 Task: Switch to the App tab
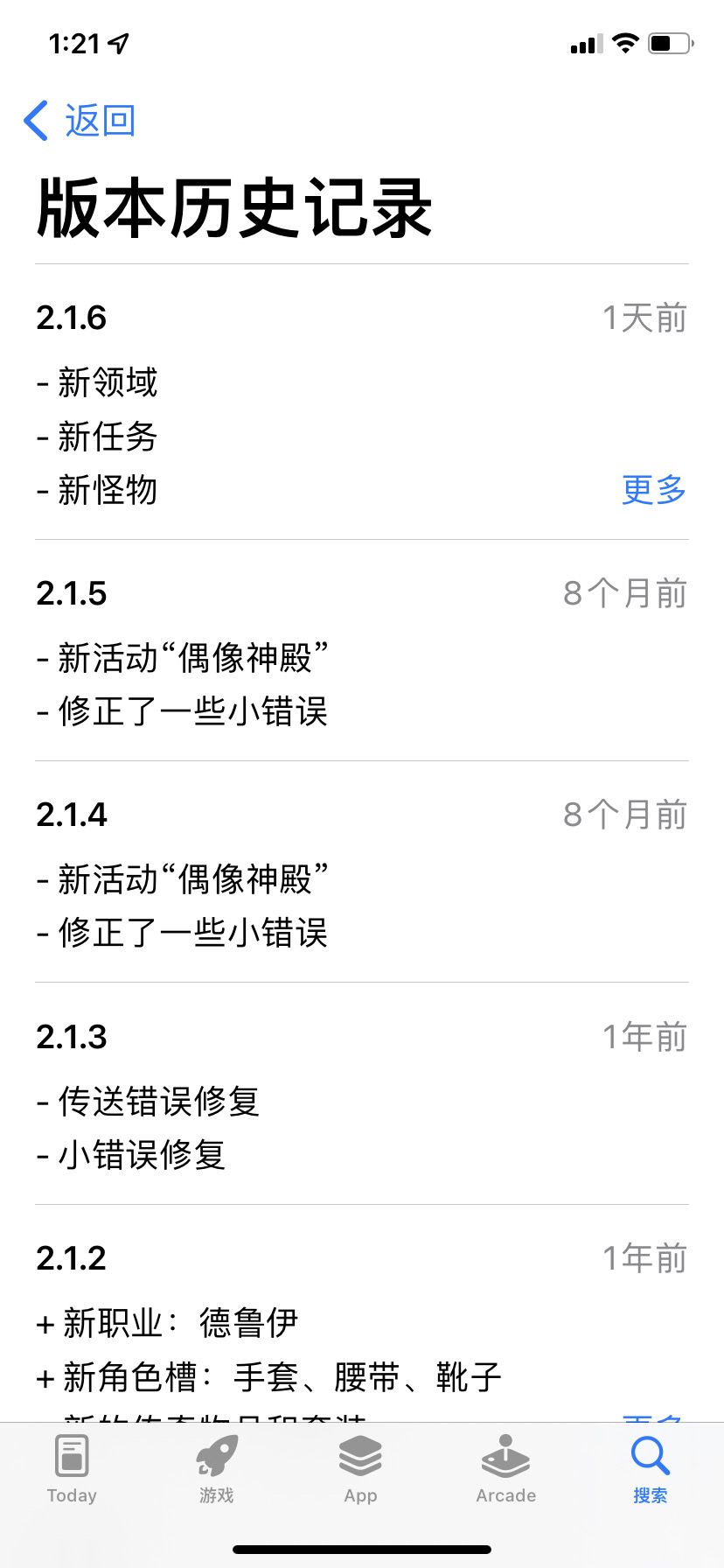point(360,1470)
